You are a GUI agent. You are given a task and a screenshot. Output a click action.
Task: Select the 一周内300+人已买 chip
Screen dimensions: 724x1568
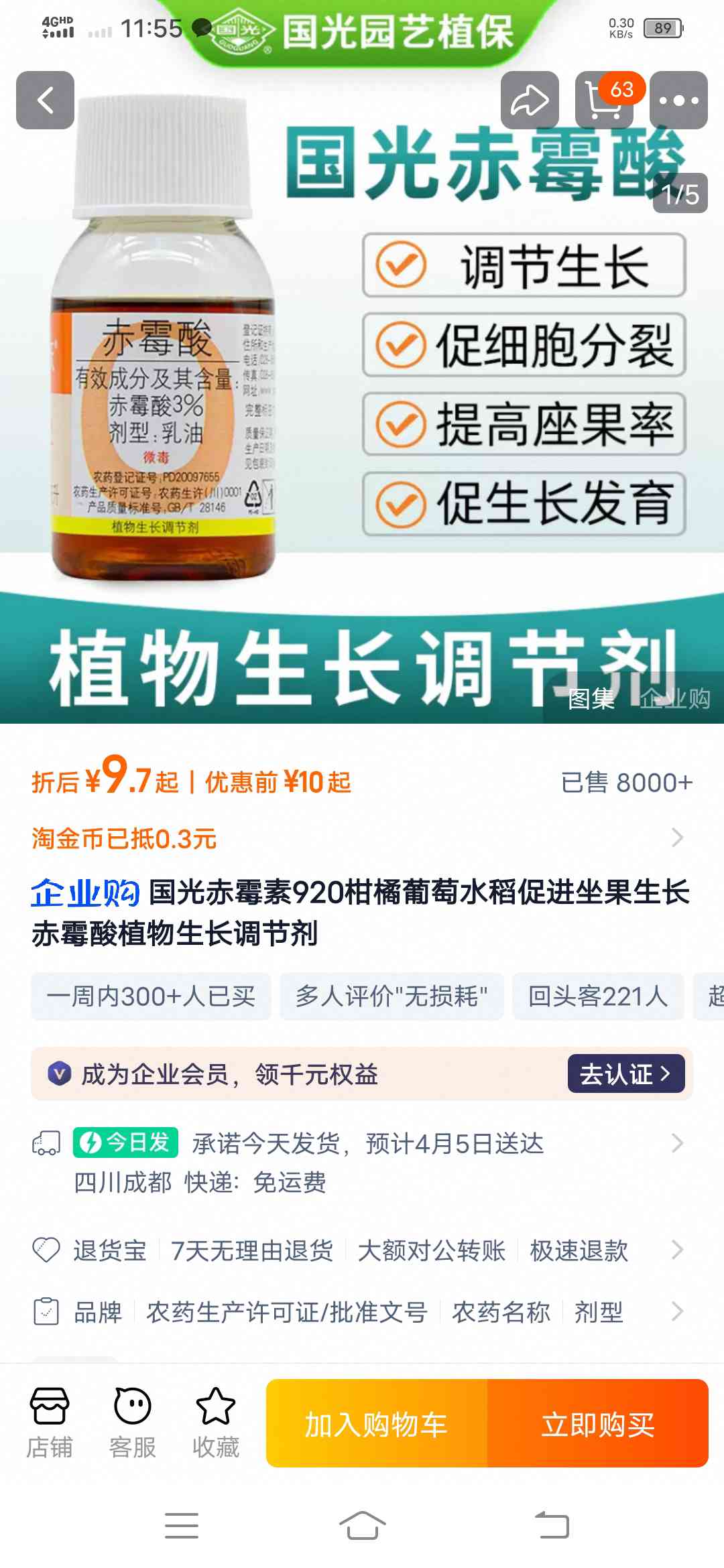tap(151, 996)
